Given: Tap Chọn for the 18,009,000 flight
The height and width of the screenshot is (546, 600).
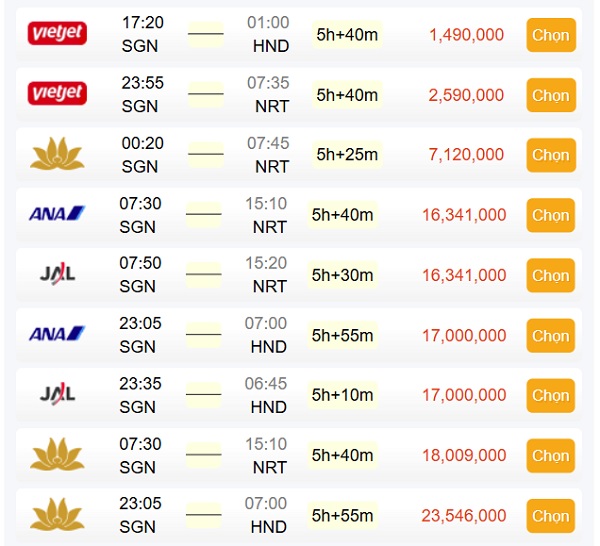Looking at the screenshot, I should (550, 455).
